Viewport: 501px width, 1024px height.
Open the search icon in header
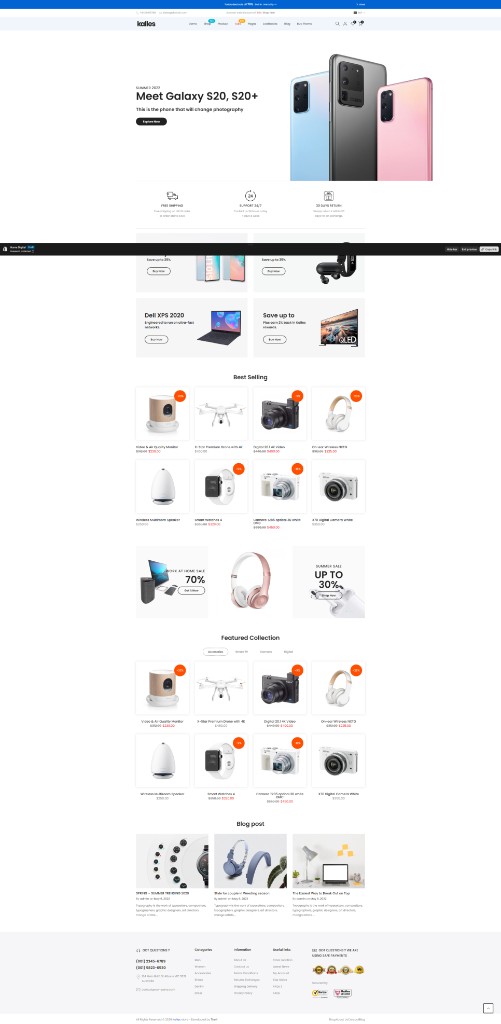338,24
